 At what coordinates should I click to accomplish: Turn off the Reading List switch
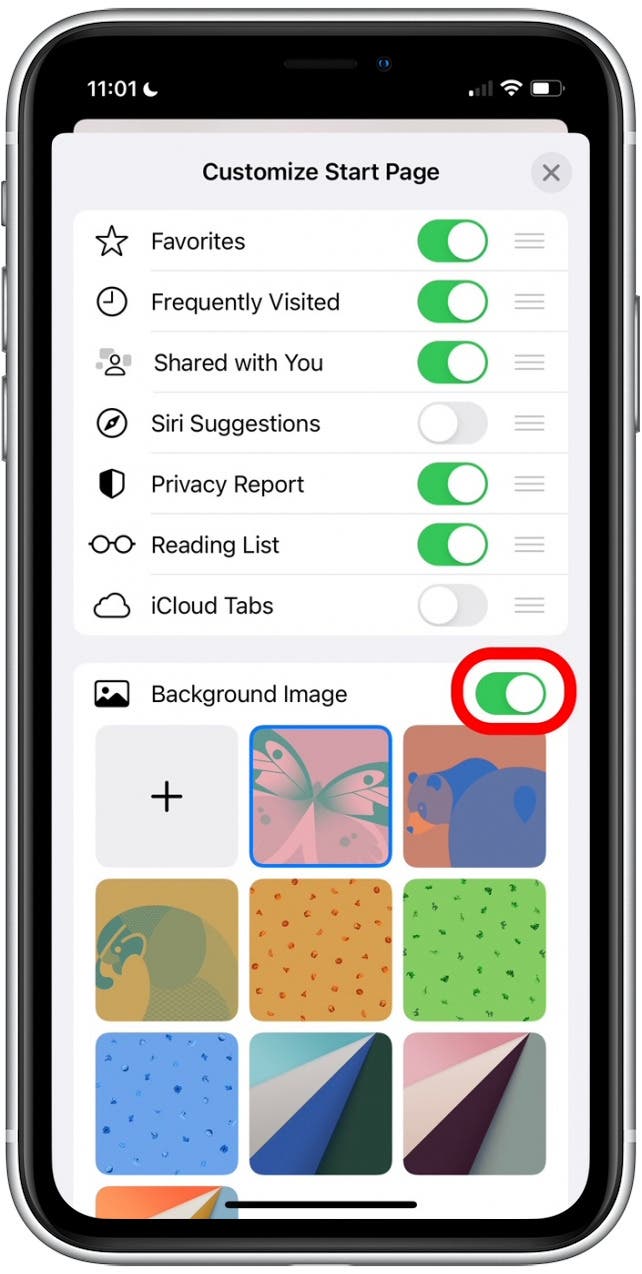[x=452, y=545]
